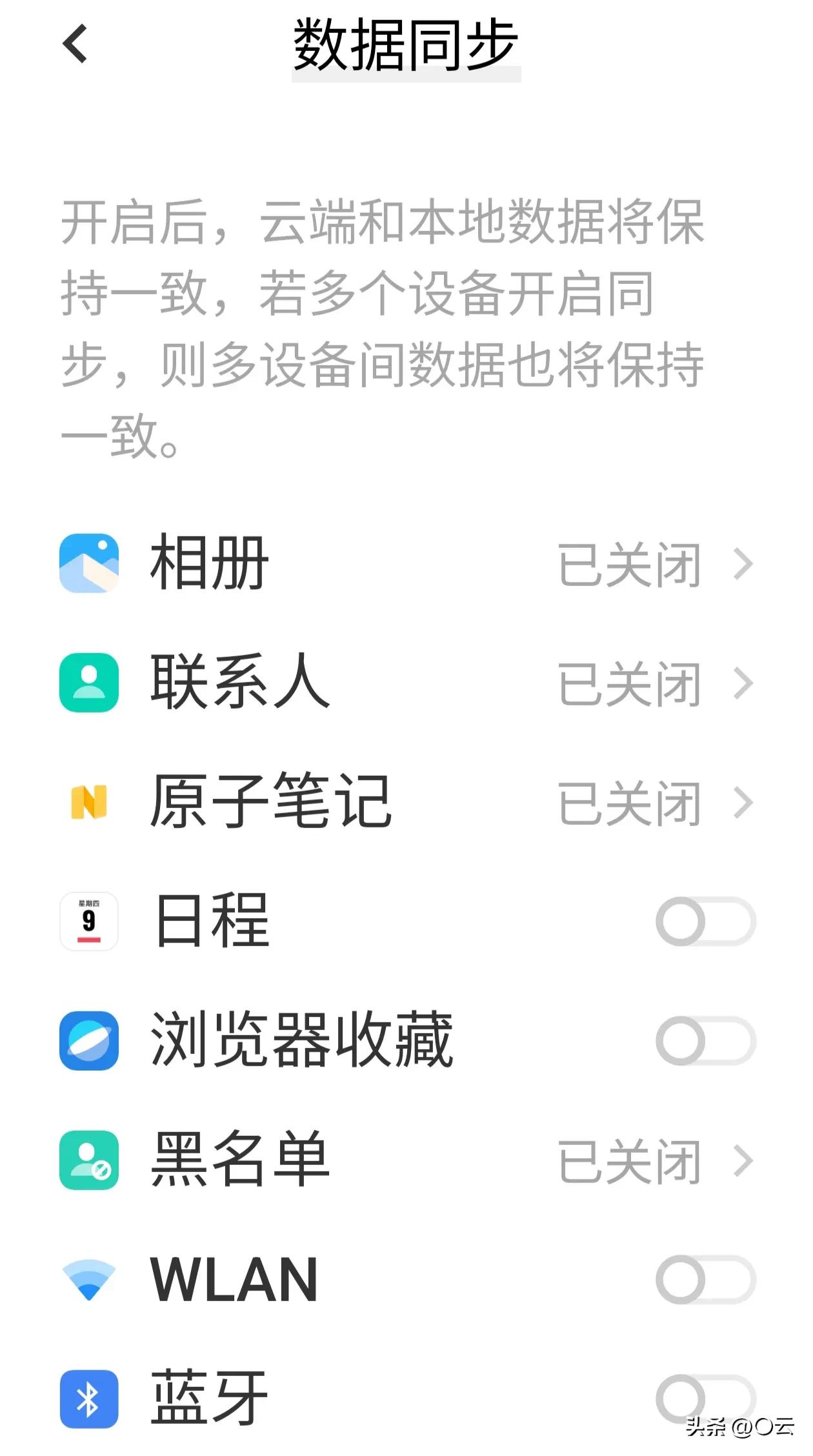Open 联系人 details with the right arrow
Image resolution: width=813 pixels, height=1456 pixels.
742,682
